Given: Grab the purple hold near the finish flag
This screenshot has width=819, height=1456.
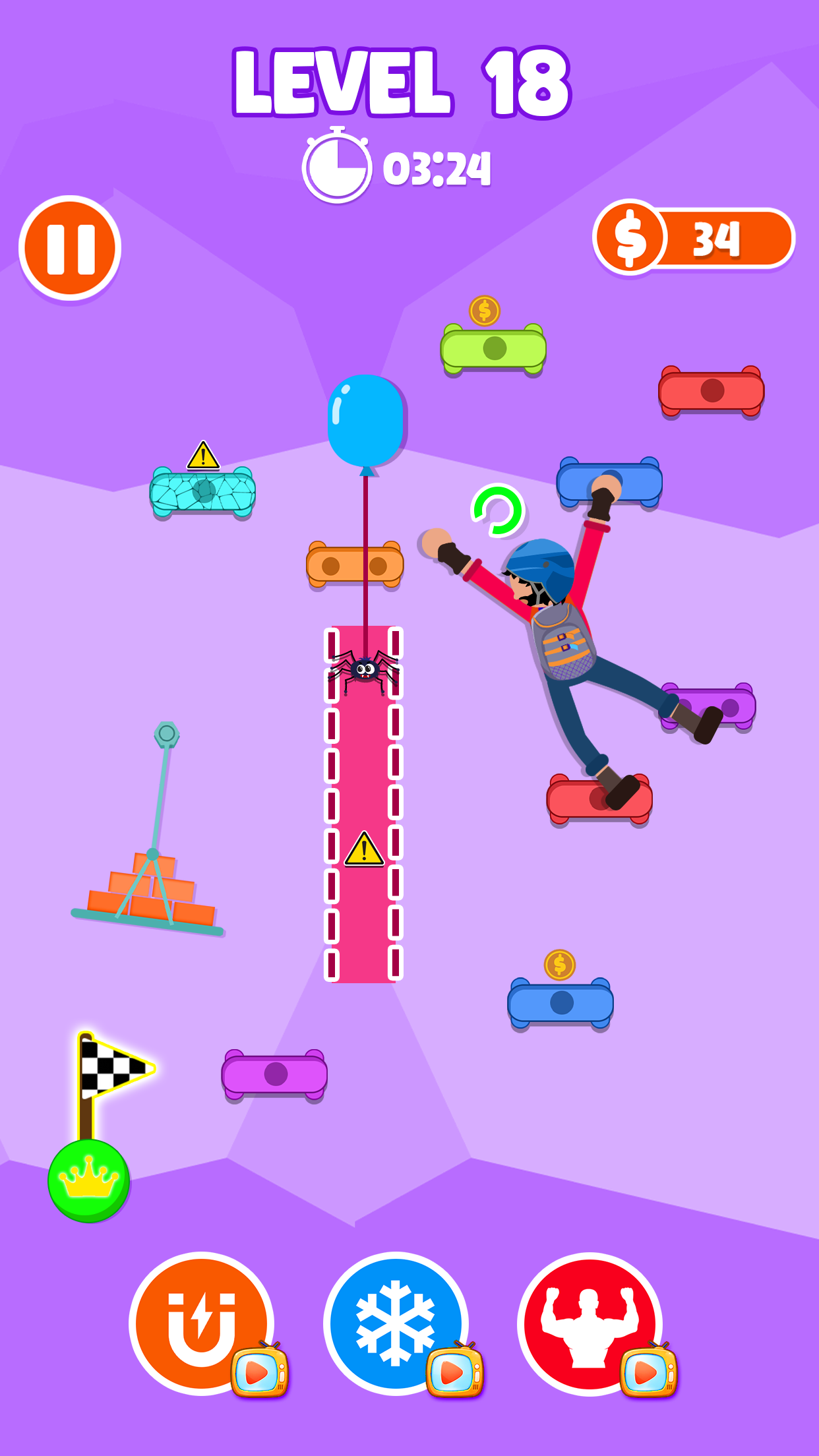Looking at the screenshot, I should pyautogui.click(x=274, y=1074).
